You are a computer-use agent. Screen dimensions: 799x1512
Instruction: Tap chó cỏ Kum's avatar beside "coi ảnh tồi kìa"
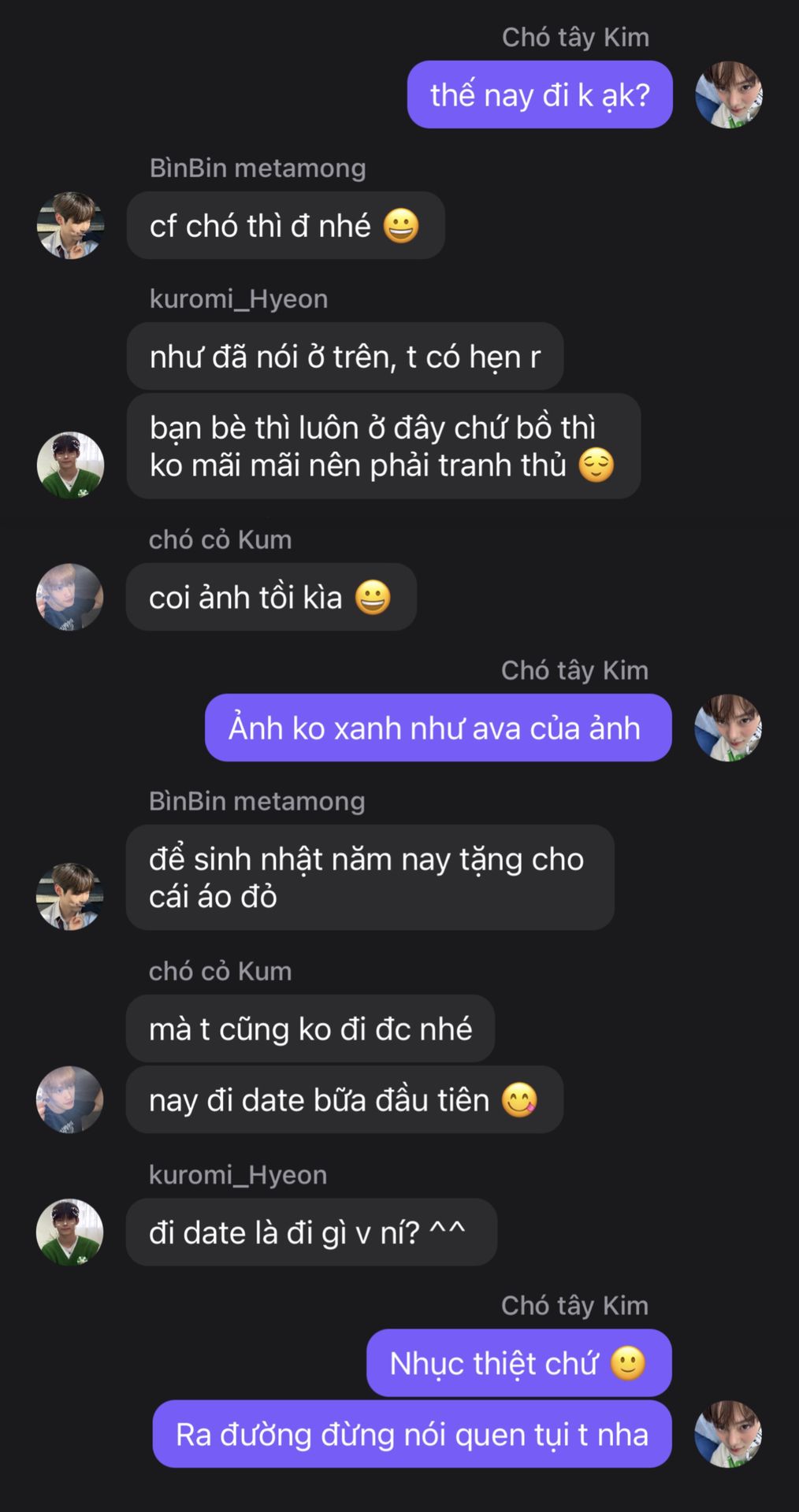(x=70, y=597)
